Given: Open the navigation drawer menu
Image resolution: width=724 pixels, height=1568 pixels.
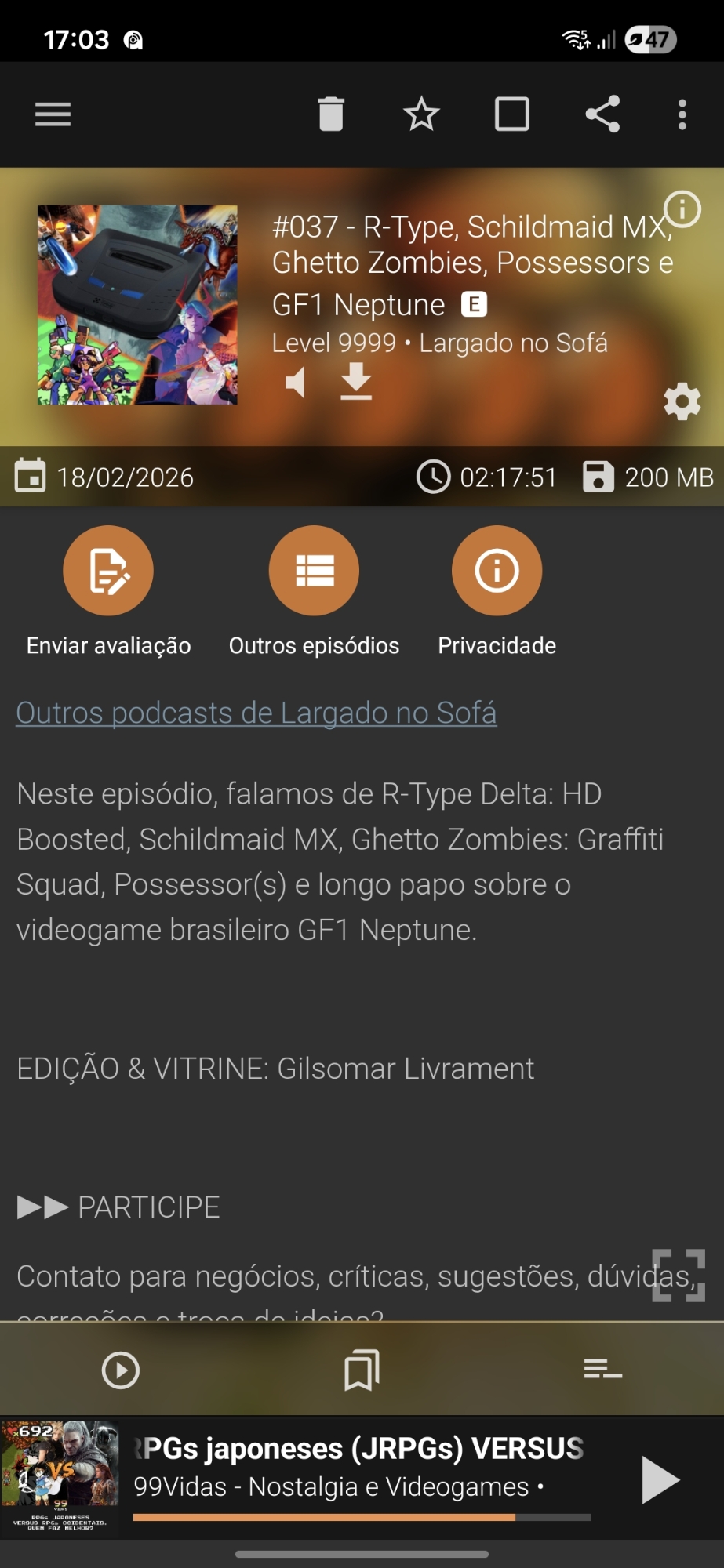Looking at the screenshot, I should coord(53,114).
